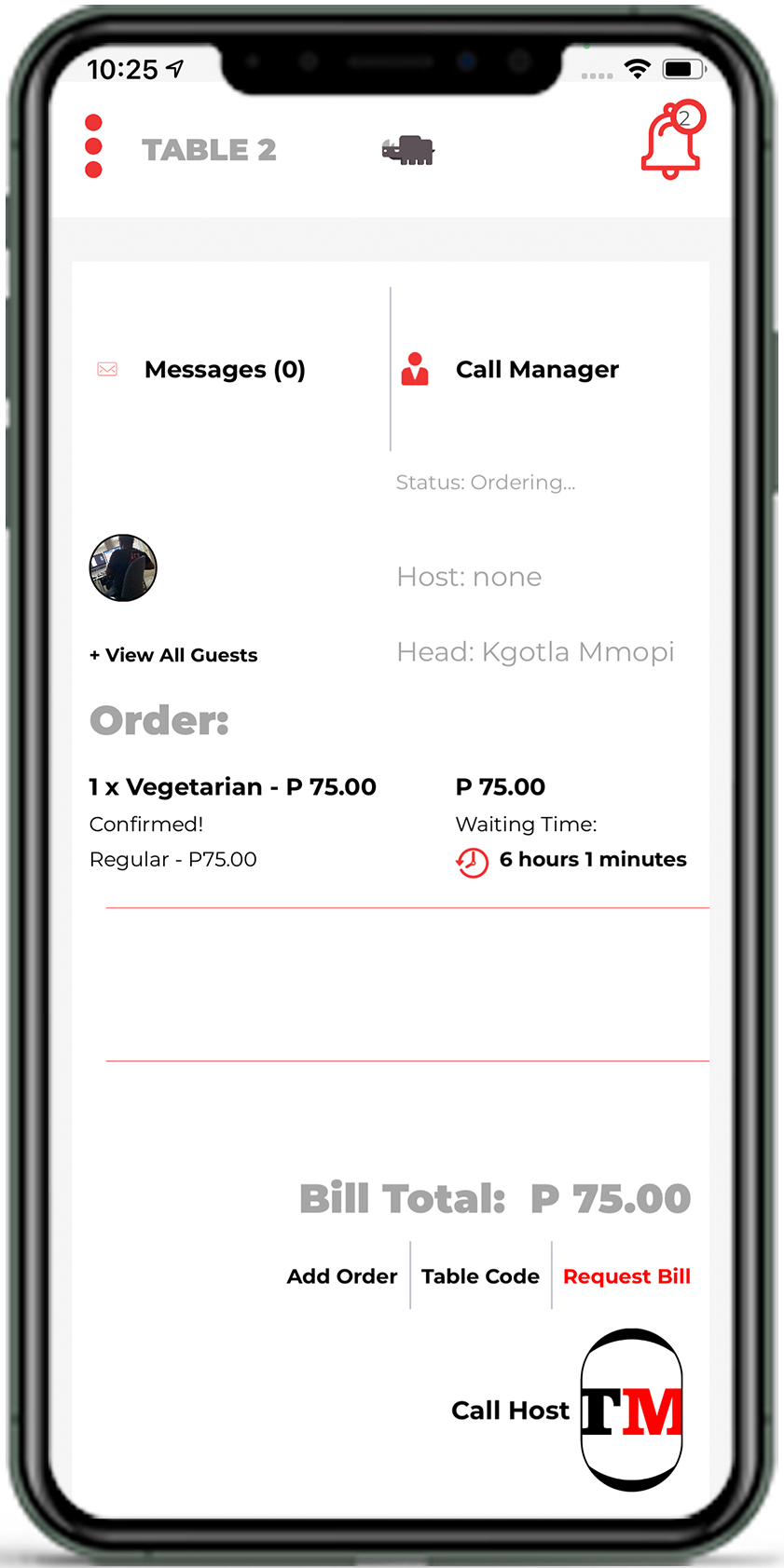Screen dimensions: 784x1568
Task: Open the guest profile photo
Action: point(123,568)
